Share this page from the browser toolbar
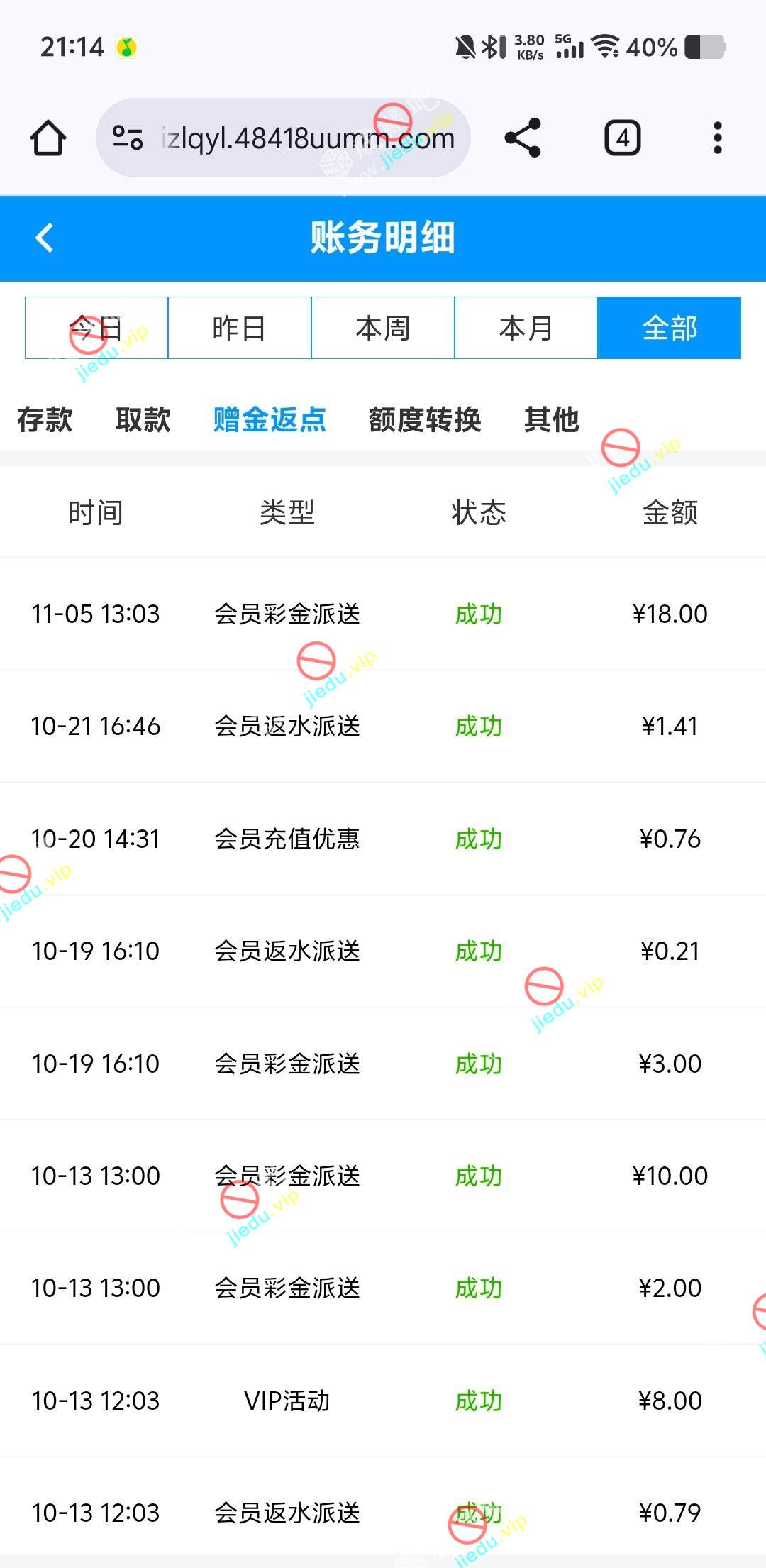This screenshot has width=766, height=1568. (x=523, y=138)
